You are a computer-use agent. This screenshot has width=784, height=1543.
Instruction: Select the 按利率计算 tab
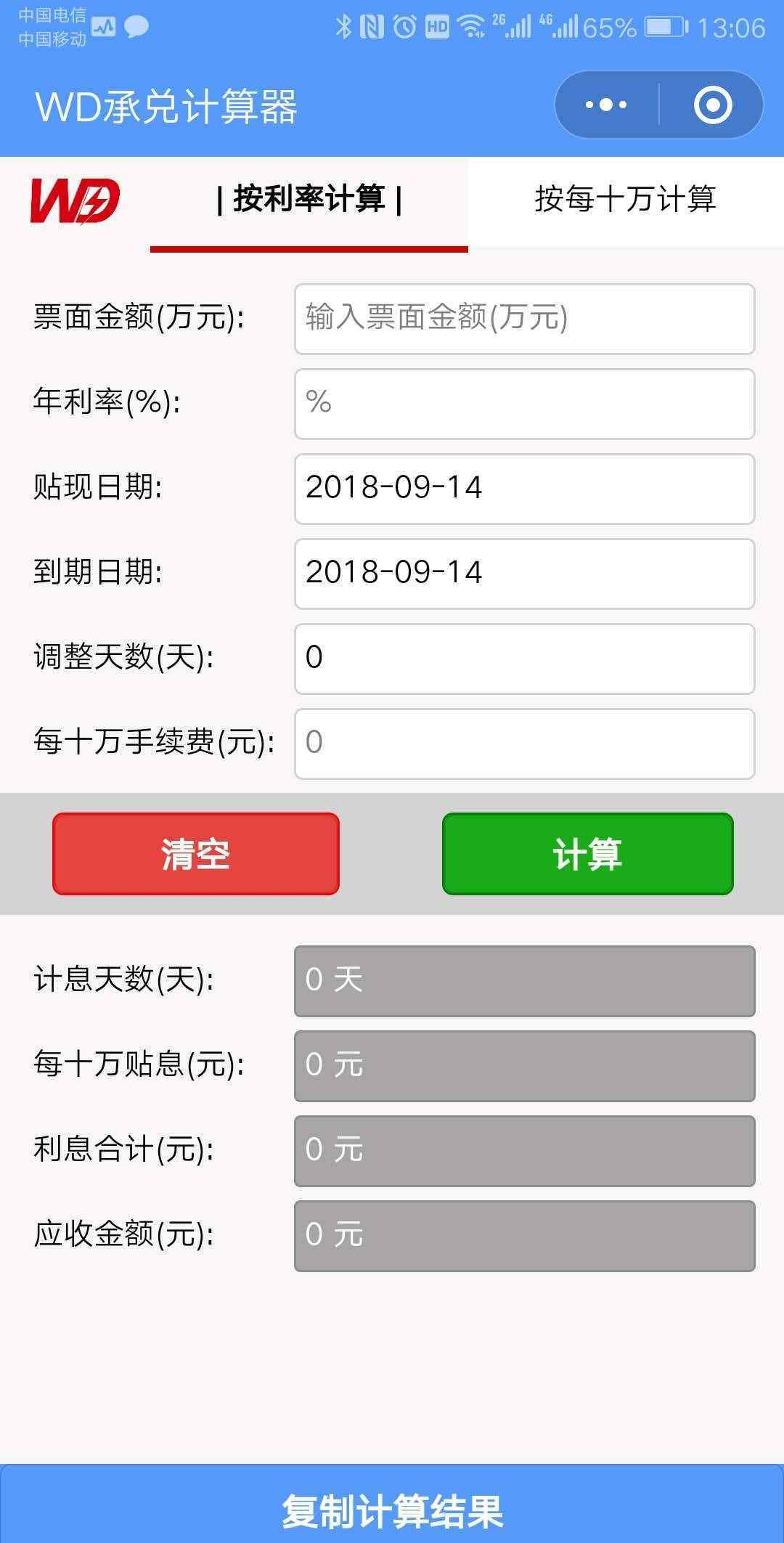[x=309, y=199]
